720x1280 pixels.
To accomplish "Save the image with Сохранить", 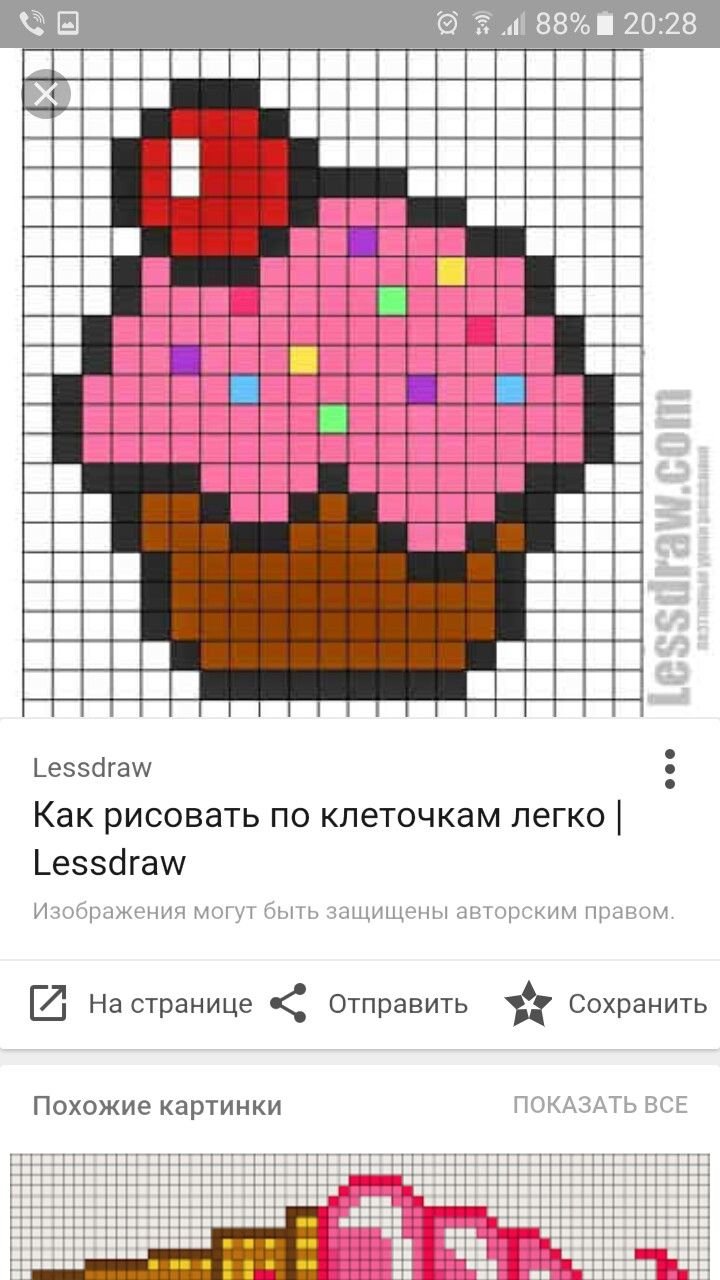I will (605, 1003).
